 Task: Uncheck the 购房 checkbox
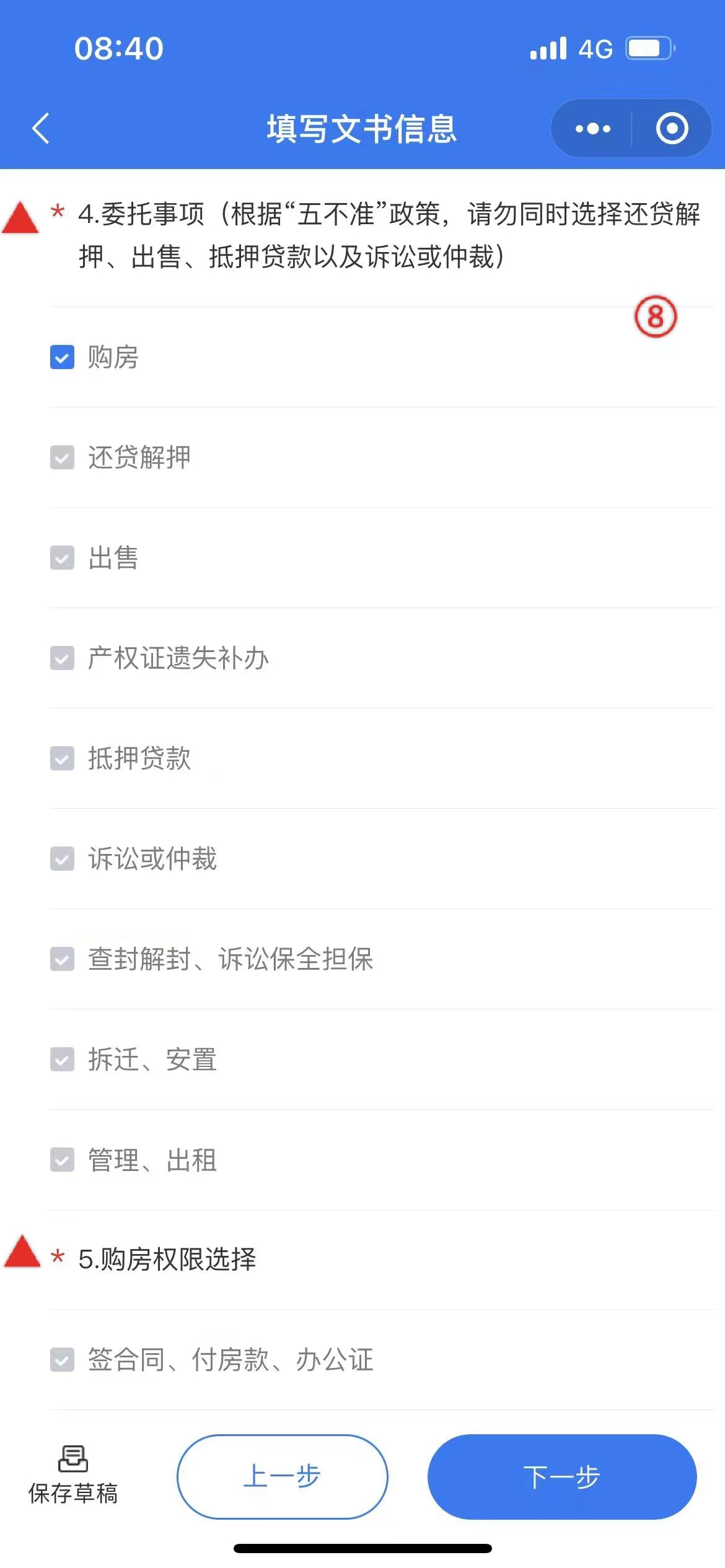tap(62, 357)
